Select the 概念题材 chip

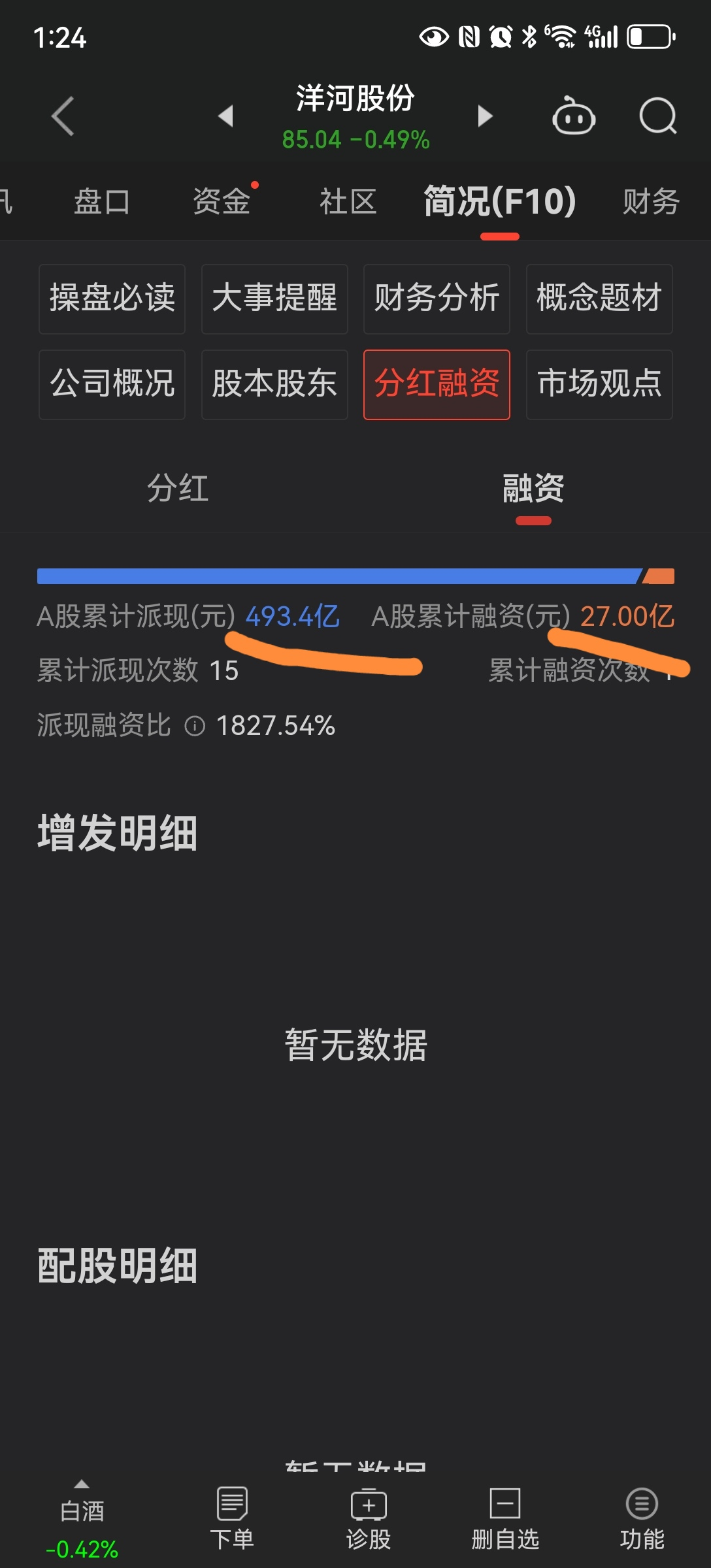point(599,299)
